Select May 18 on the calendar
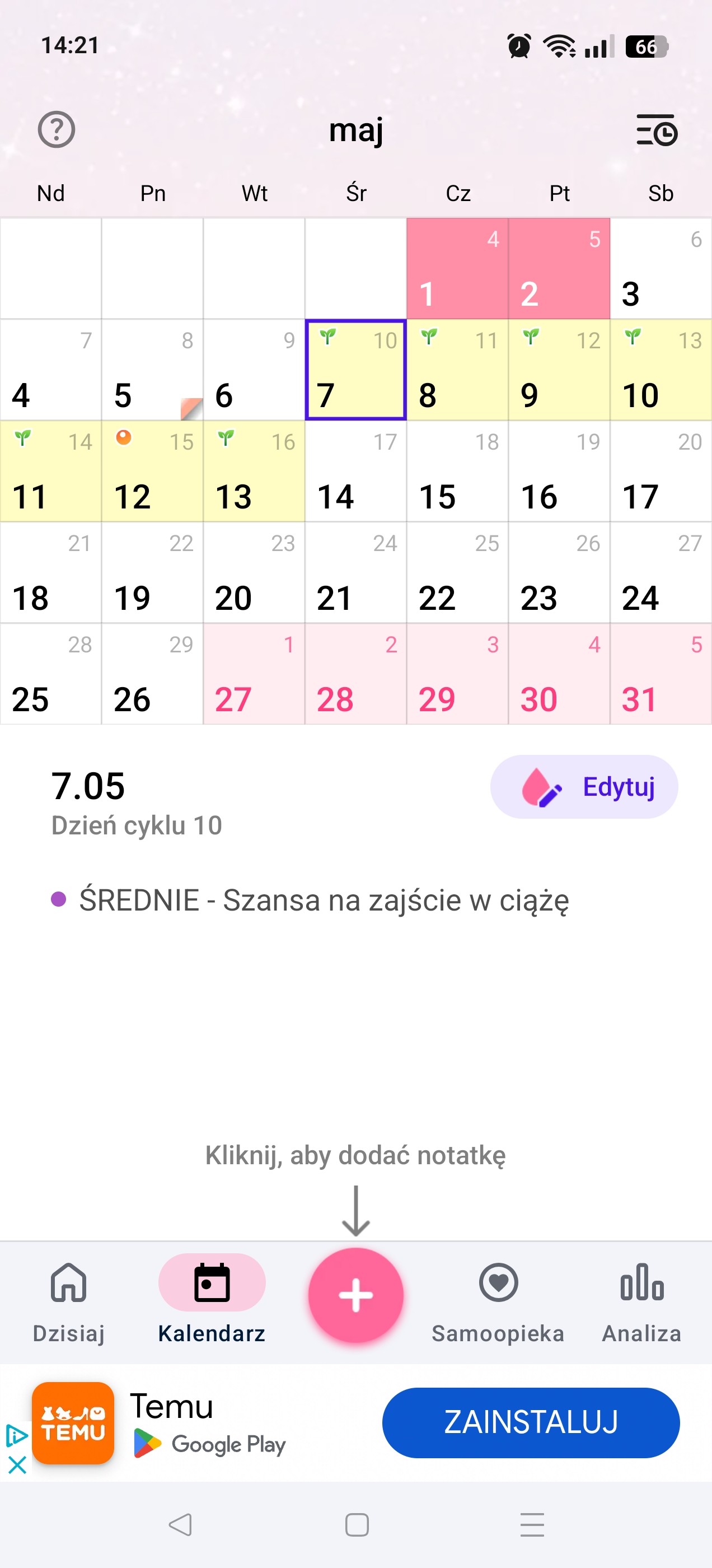 coord(50,573)
